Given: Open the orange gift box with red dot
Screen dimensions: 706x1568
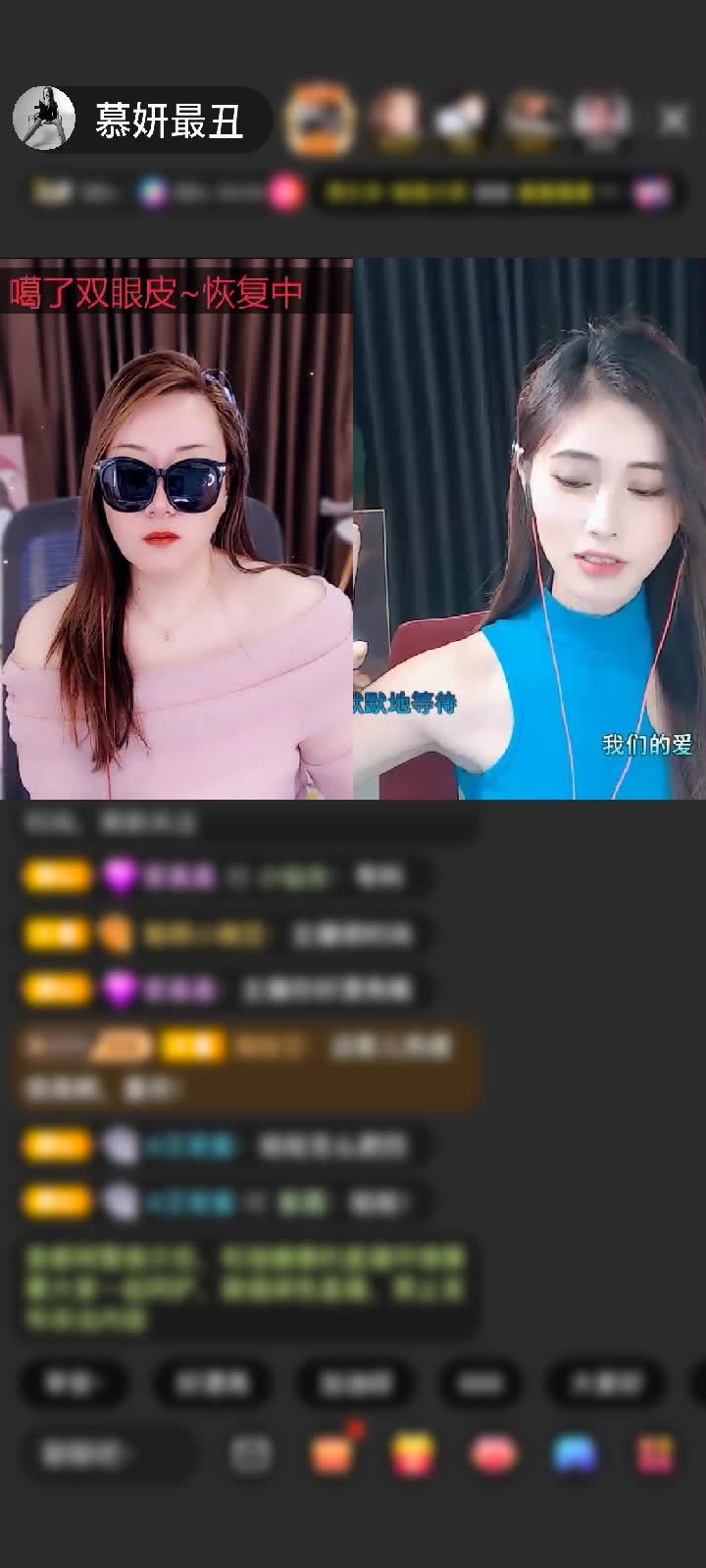Looking at the screenshot, I should (x=333, y=1454).
